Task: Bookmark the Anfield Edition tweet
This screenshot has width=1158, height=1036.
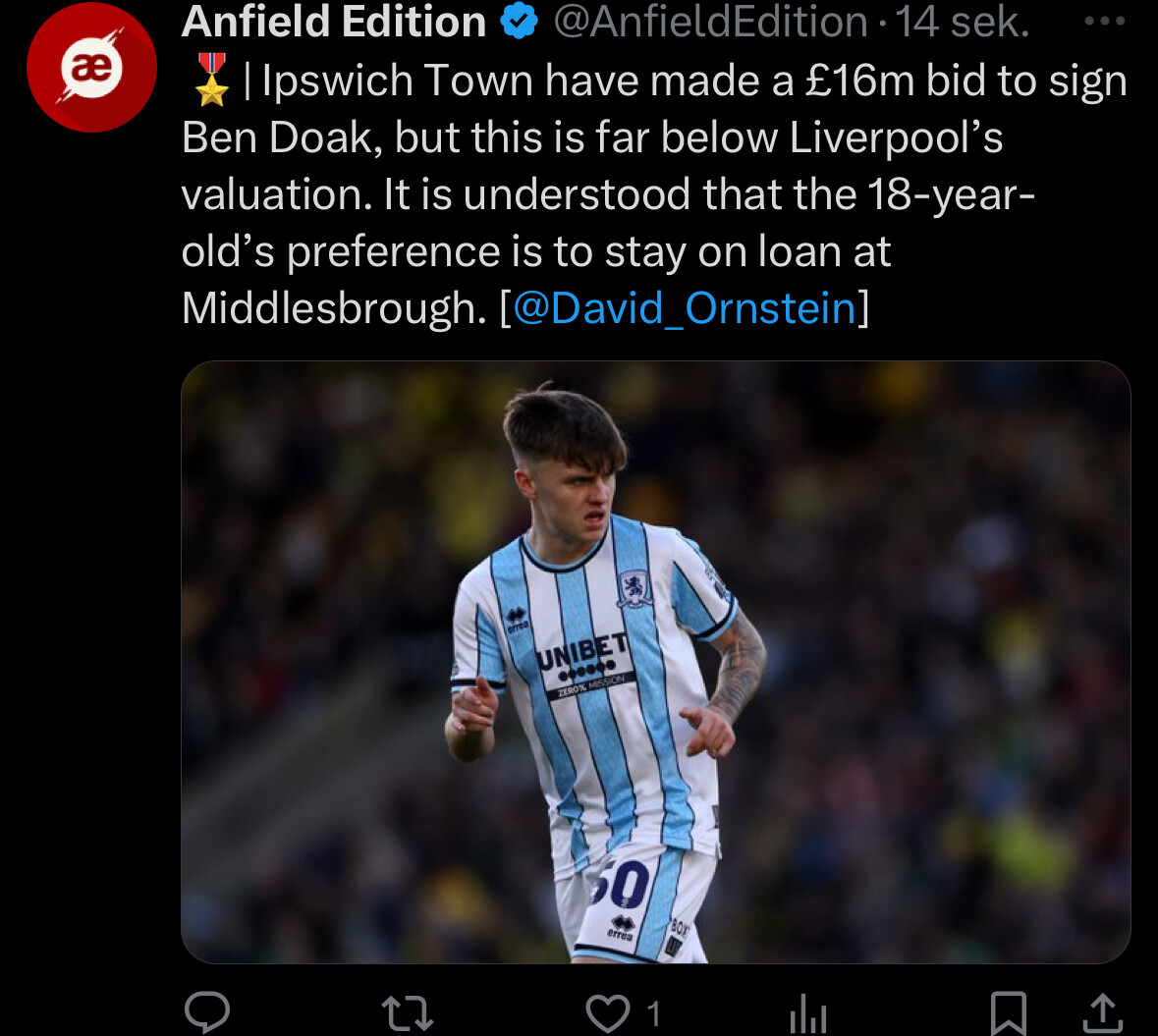Action: click(x=1008, y=1012)
